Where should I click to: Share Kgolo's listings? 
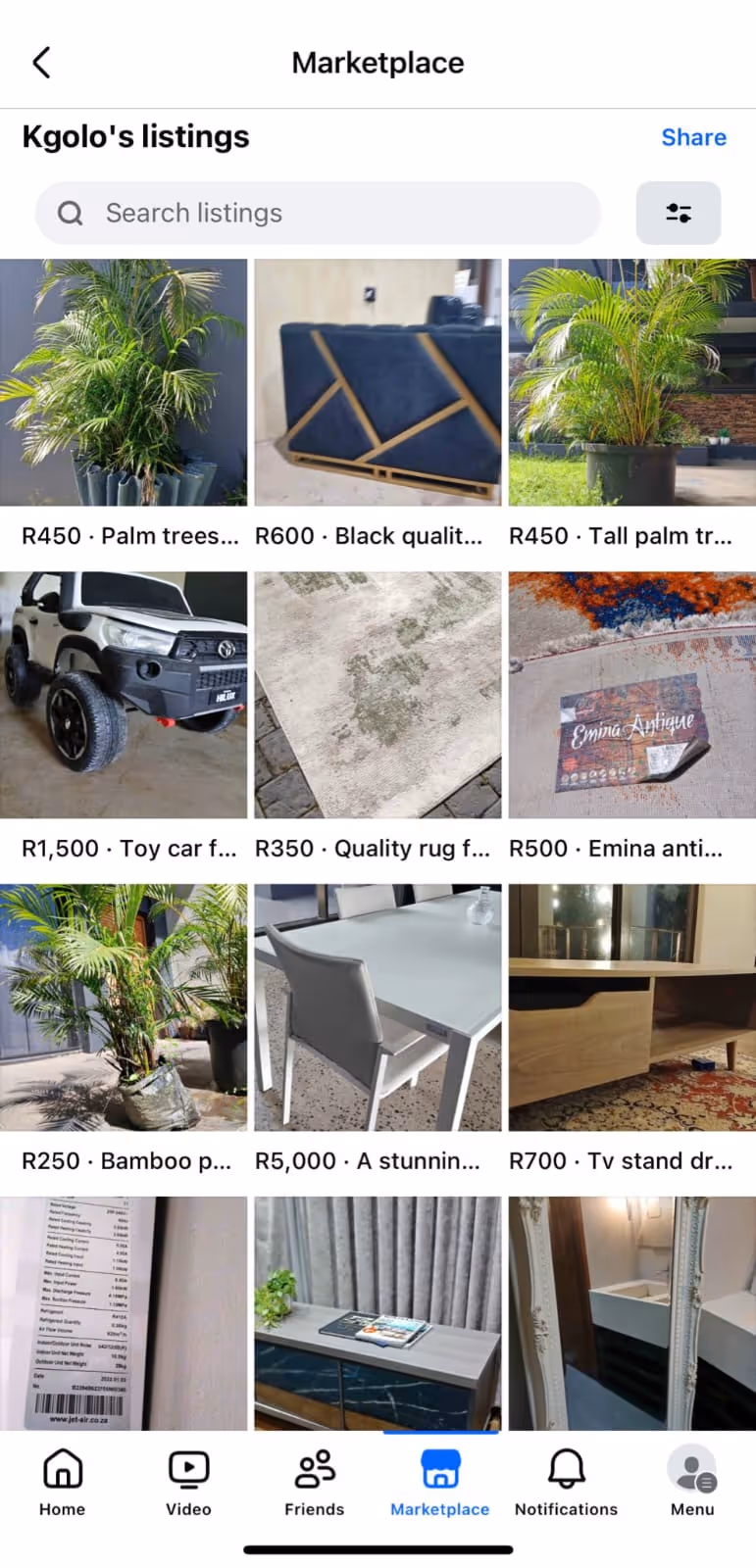[693, 137]
